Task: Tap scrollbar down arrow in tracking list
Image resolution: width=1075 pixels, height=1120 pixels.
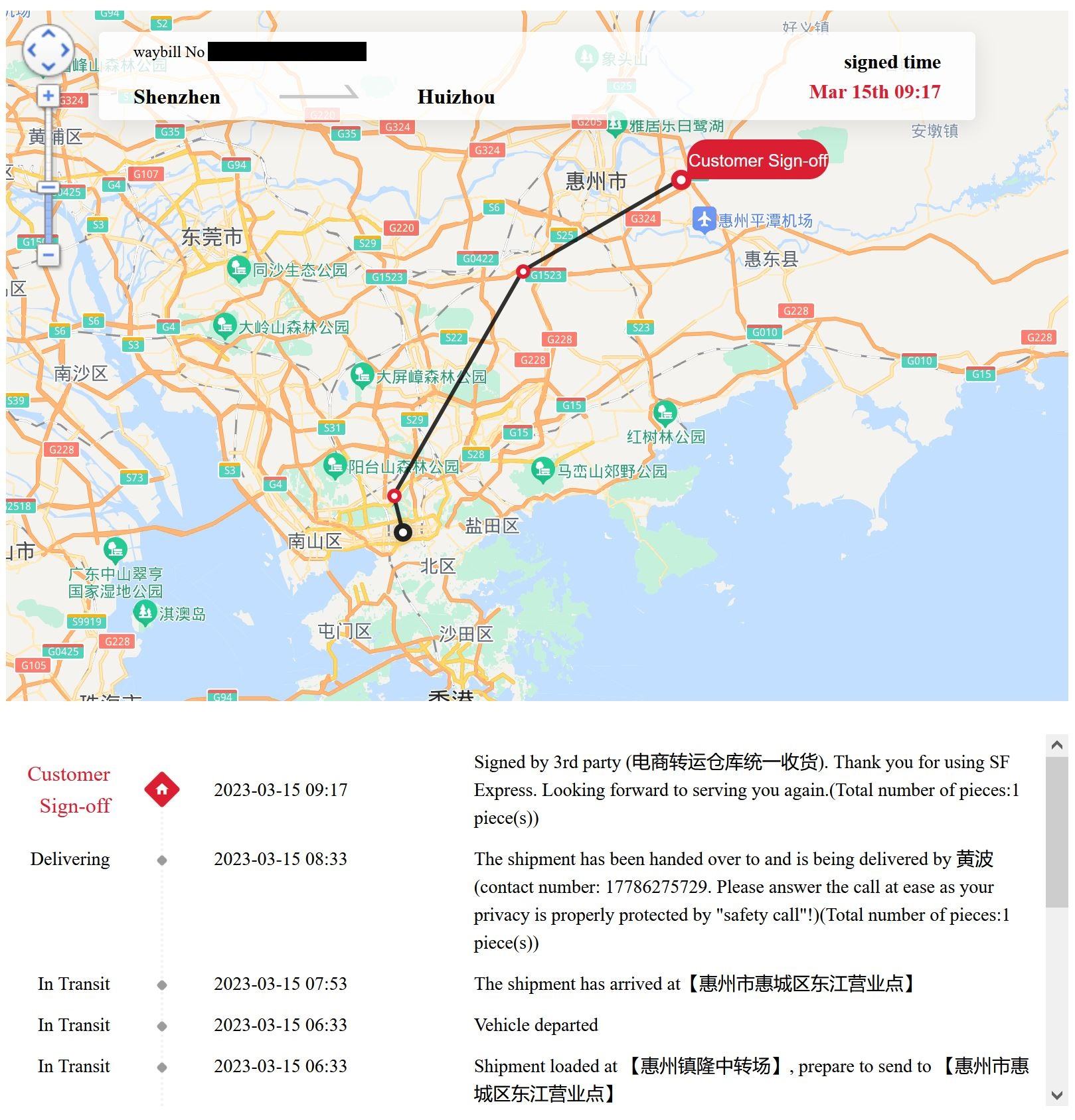Action: [x=1056, y=1094]
